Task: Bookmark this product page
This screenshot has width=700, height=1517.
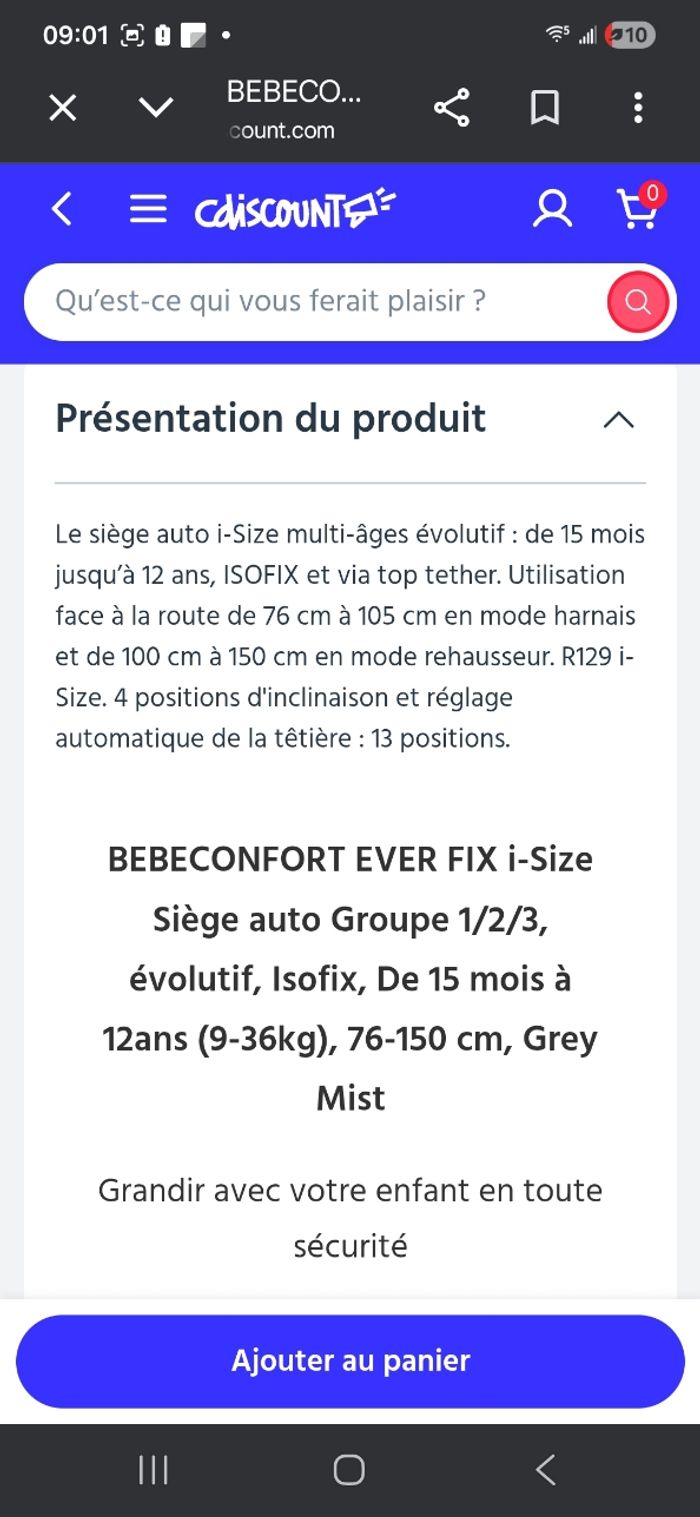Action: click(545, 108)
